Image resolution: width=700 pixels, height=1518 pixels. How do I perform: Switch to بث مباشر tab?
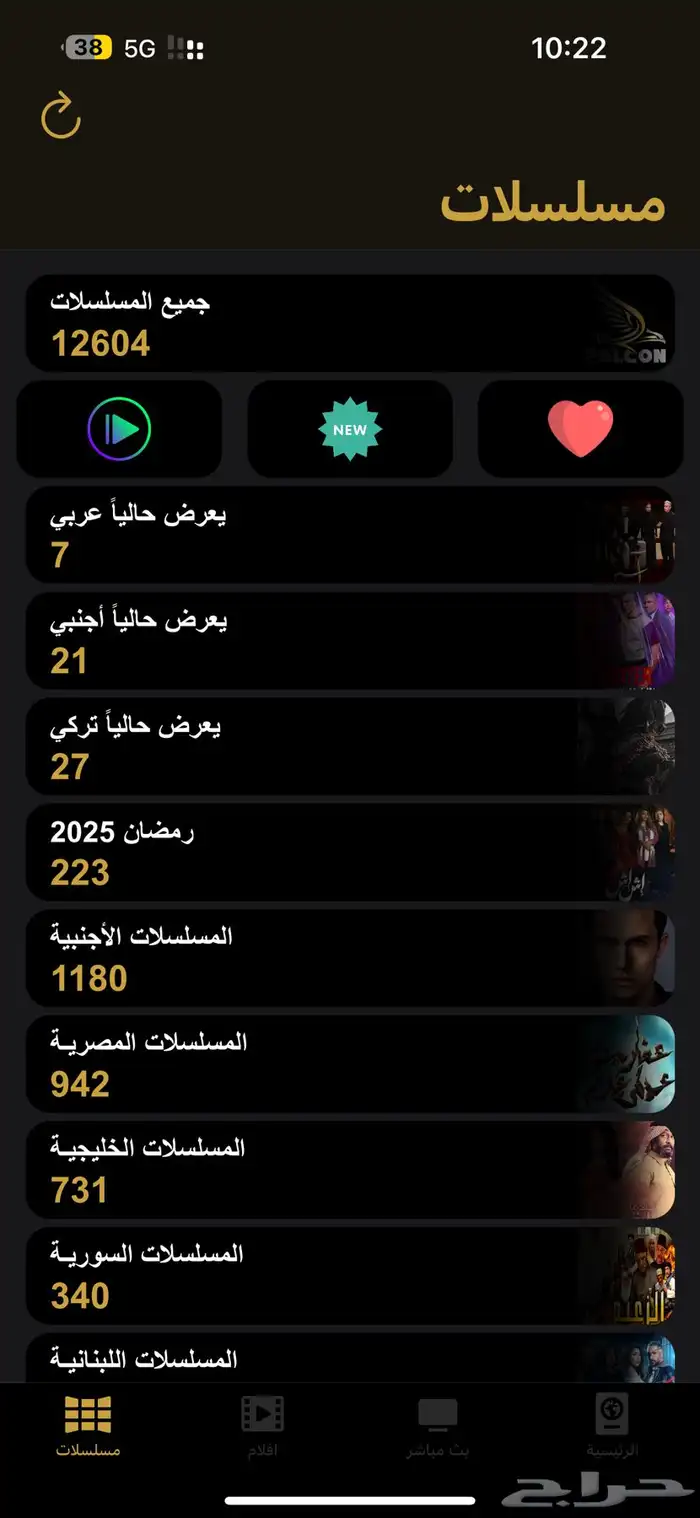(438, 1427)
